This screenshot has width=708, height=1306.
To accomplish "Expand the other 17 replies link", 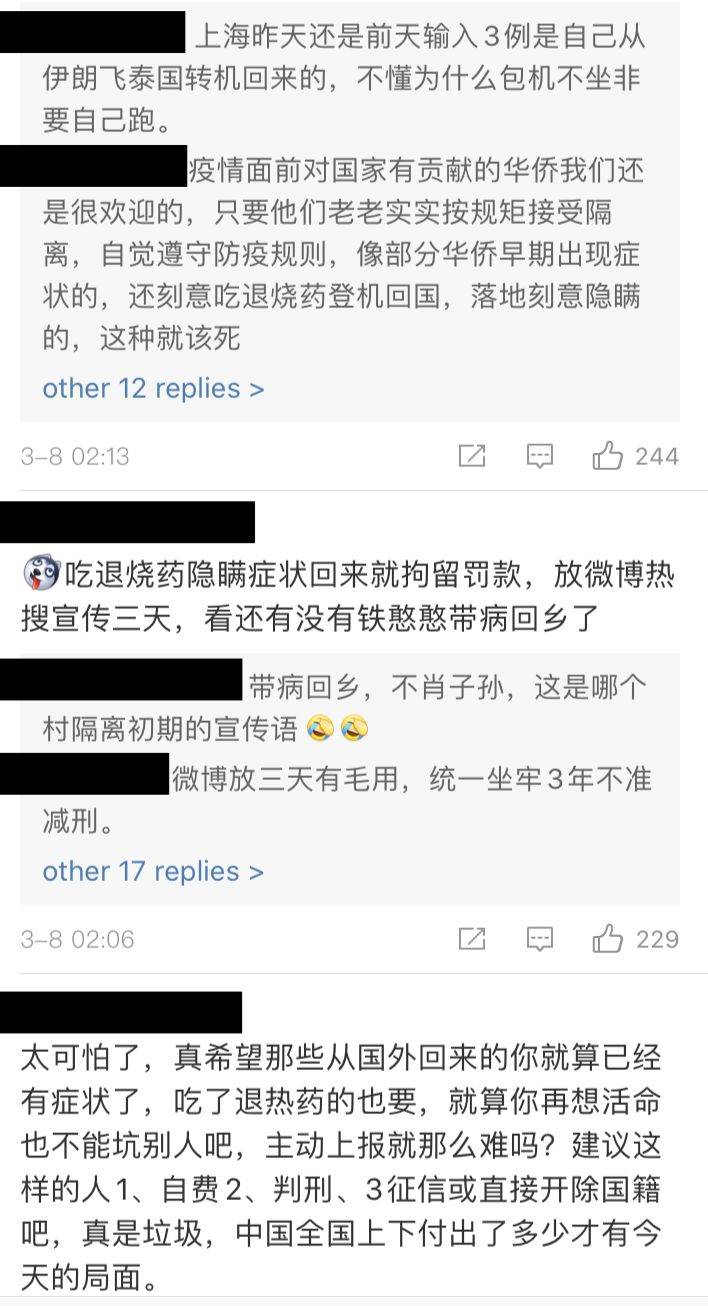I will pyautogui.click(x=153, y=871).
